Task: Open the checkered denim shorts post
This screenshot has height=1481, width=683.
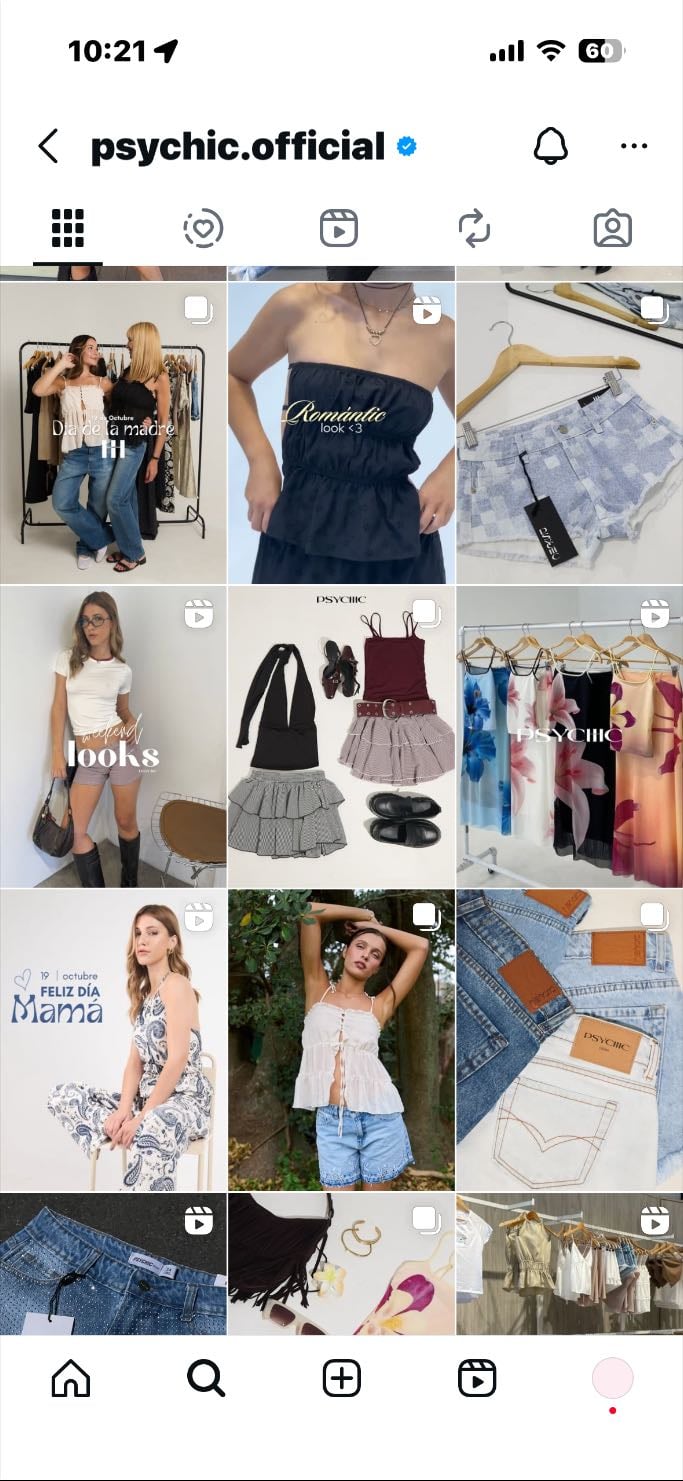Action: [570, 433]
